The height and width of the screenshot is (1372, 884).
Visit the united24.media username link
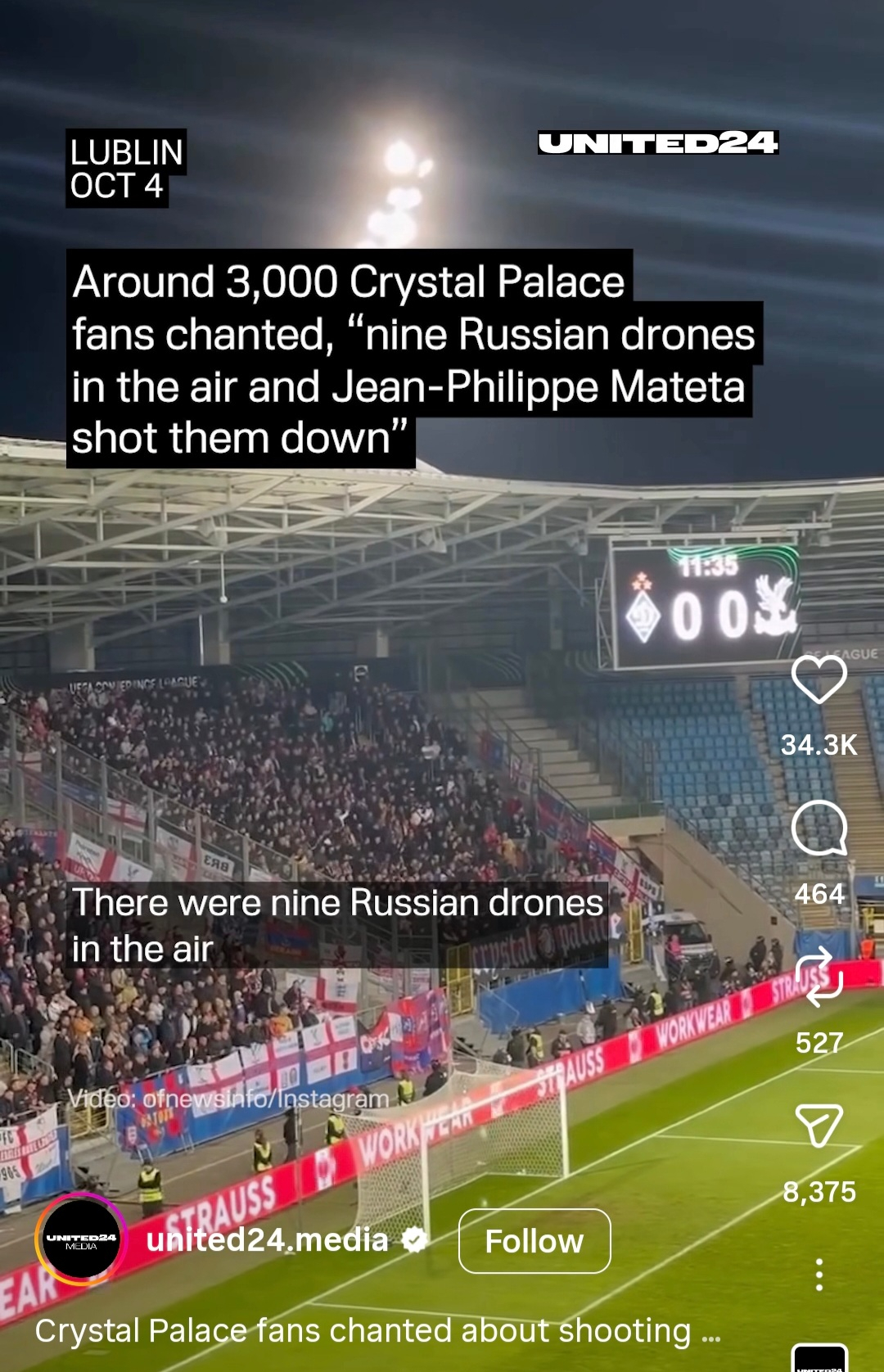[267, 1241]
